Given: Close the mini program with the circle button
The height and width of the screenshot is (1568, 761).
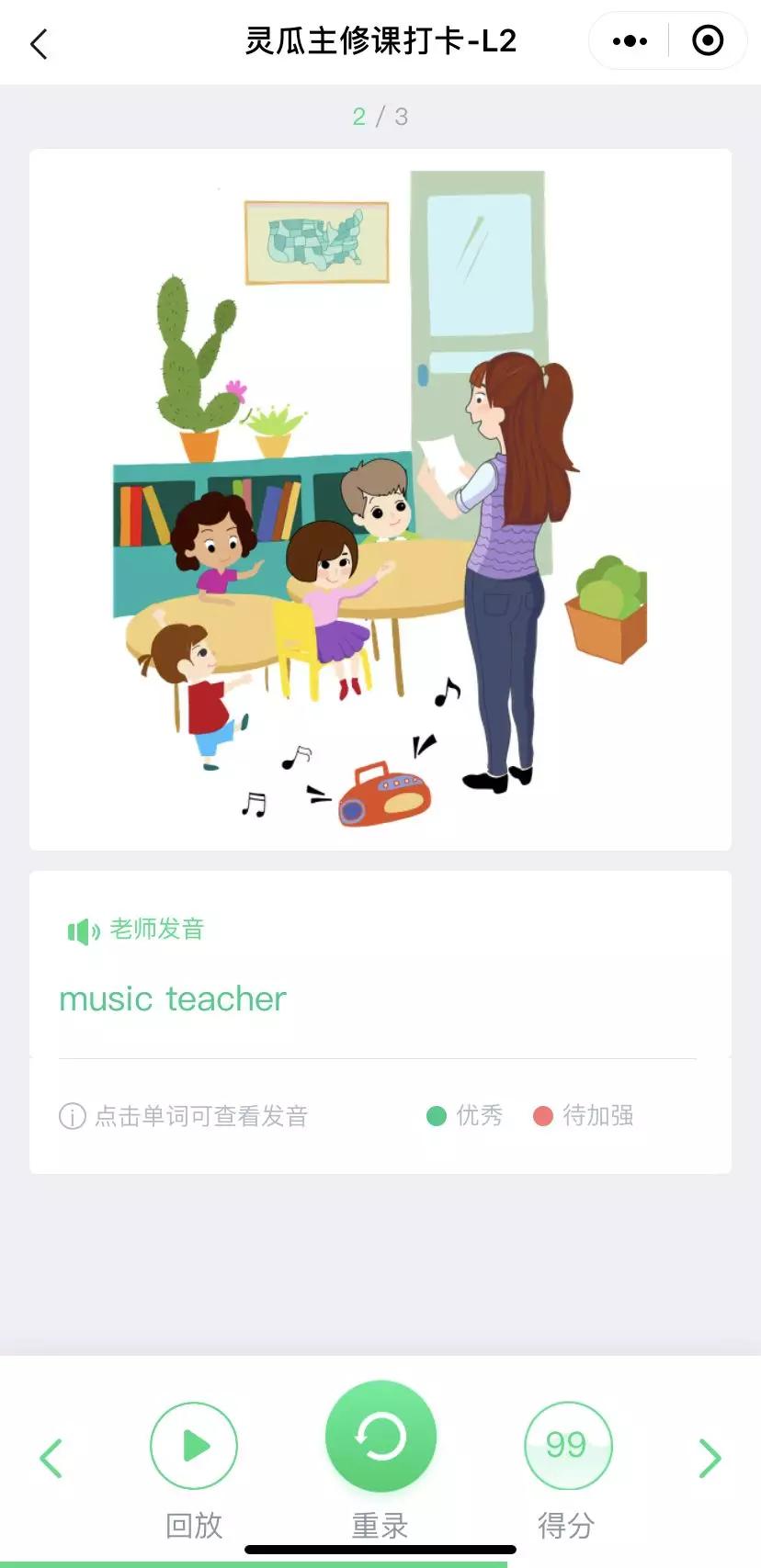Looking at the screenshot, I should [708, 41].
